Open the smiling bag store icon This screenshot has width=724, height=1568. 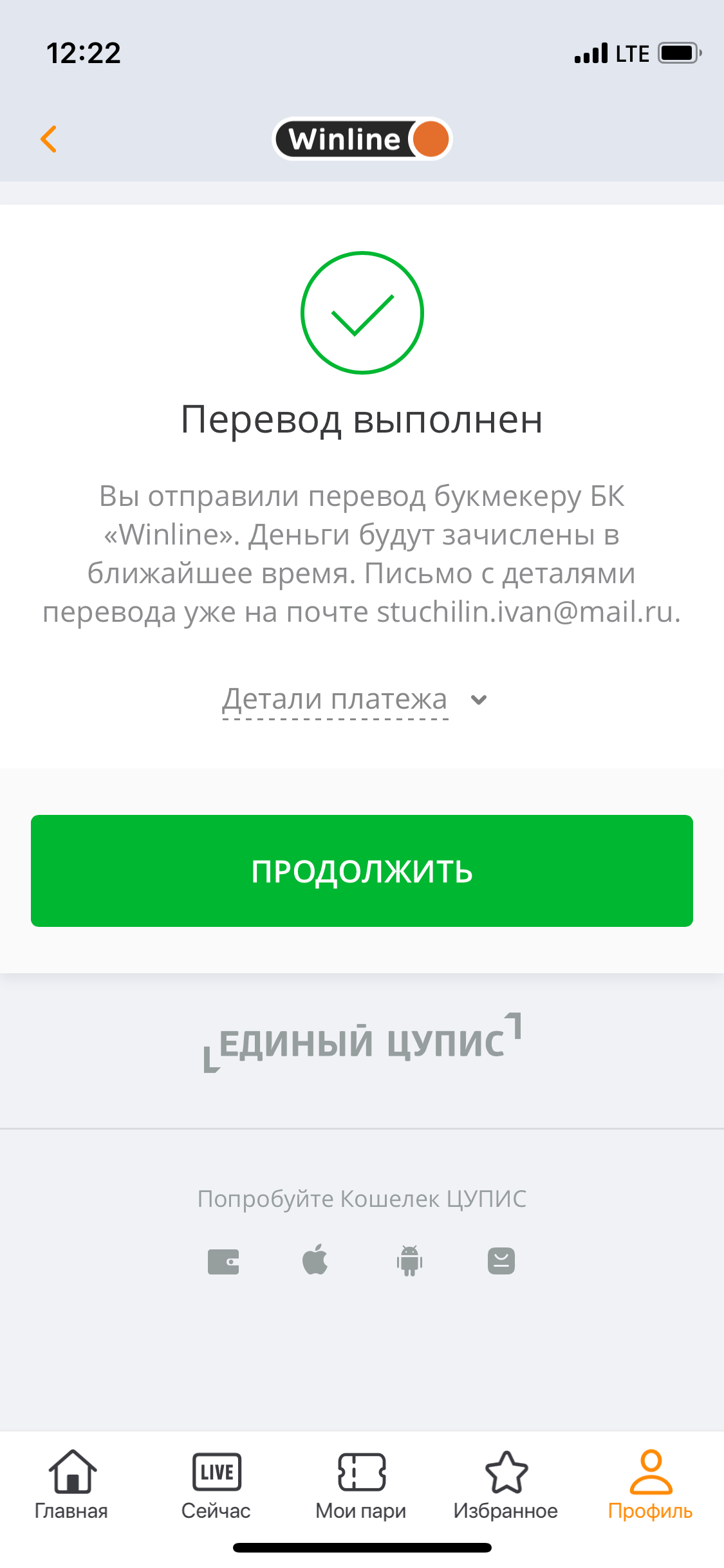(501, 1261)
